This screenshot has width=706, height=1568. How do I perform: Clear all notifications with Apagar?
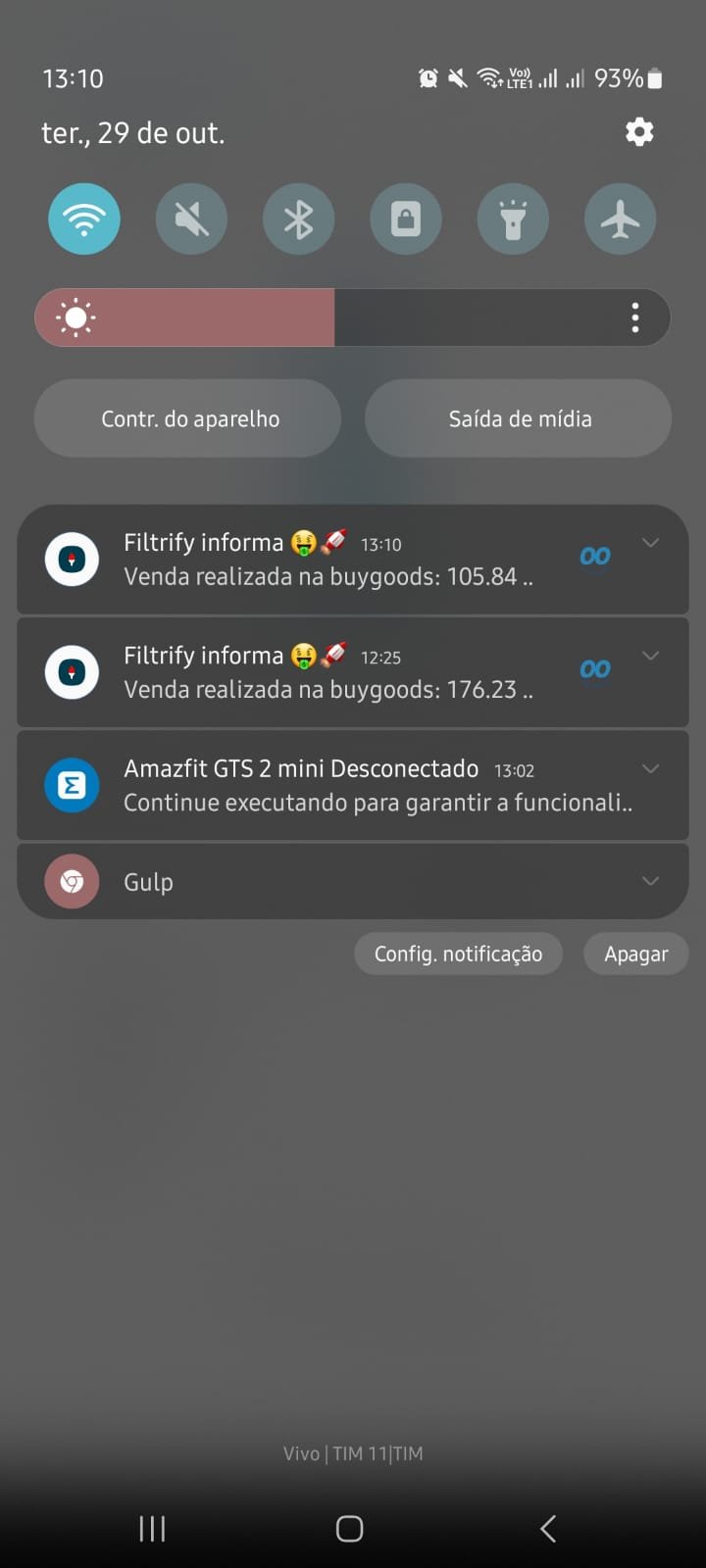[635, 954]
